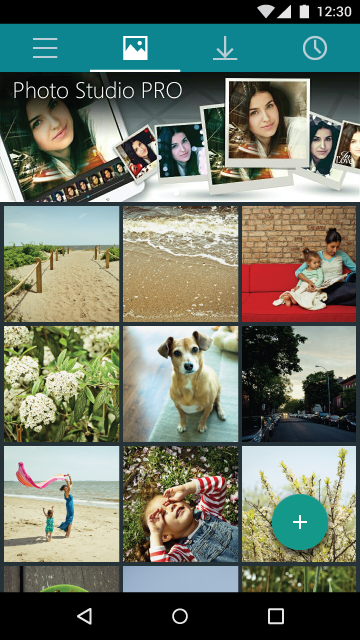Open recent apps from the navigation bar
The width and height of the screenshot is (360, 640).
(x=276, y=616)
